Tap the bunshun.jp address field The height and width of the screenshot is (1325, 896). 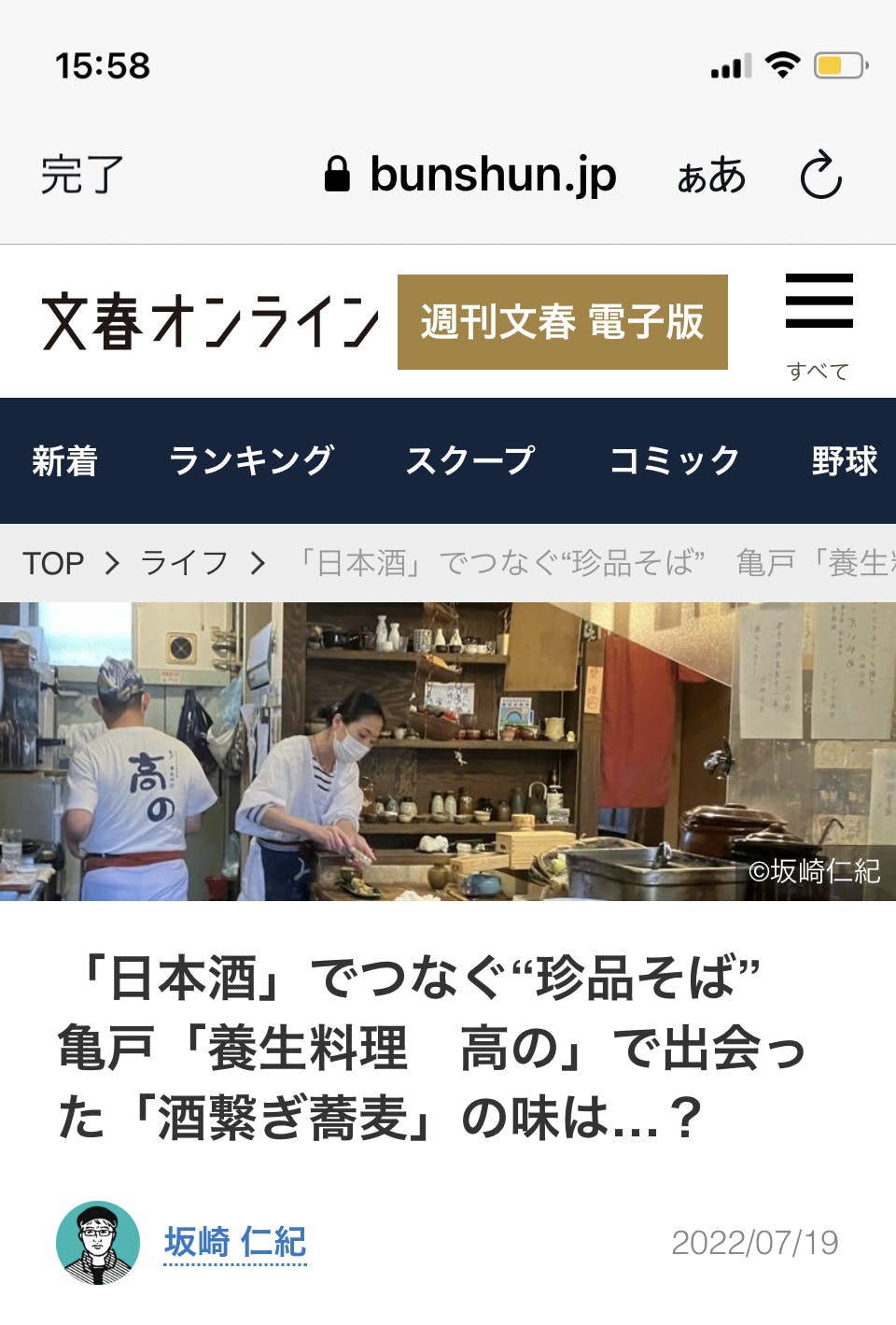471,175
